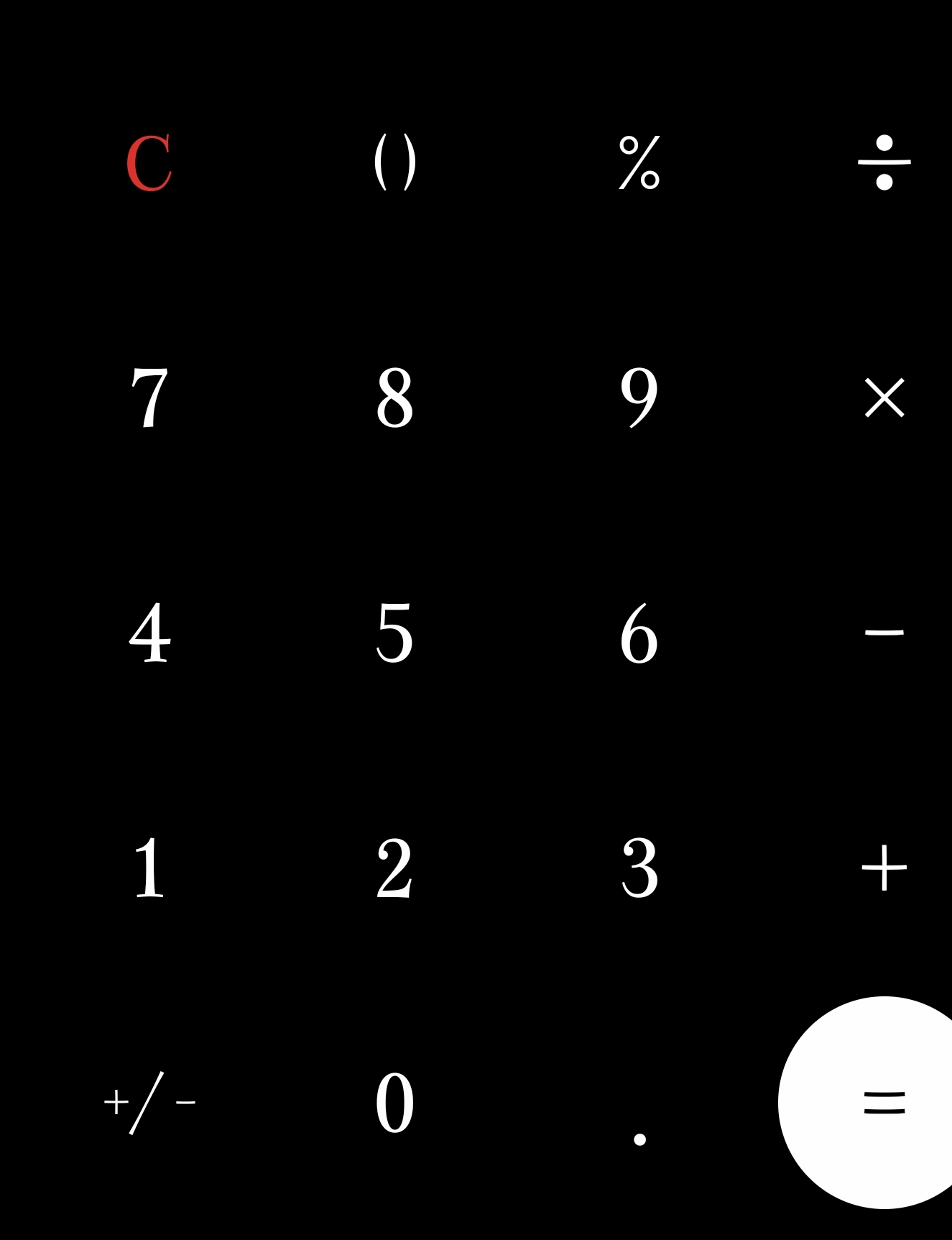This screenshot has height=1240, width=952.
Task: Select the subtraction operator
Action: tap(884, 633)
